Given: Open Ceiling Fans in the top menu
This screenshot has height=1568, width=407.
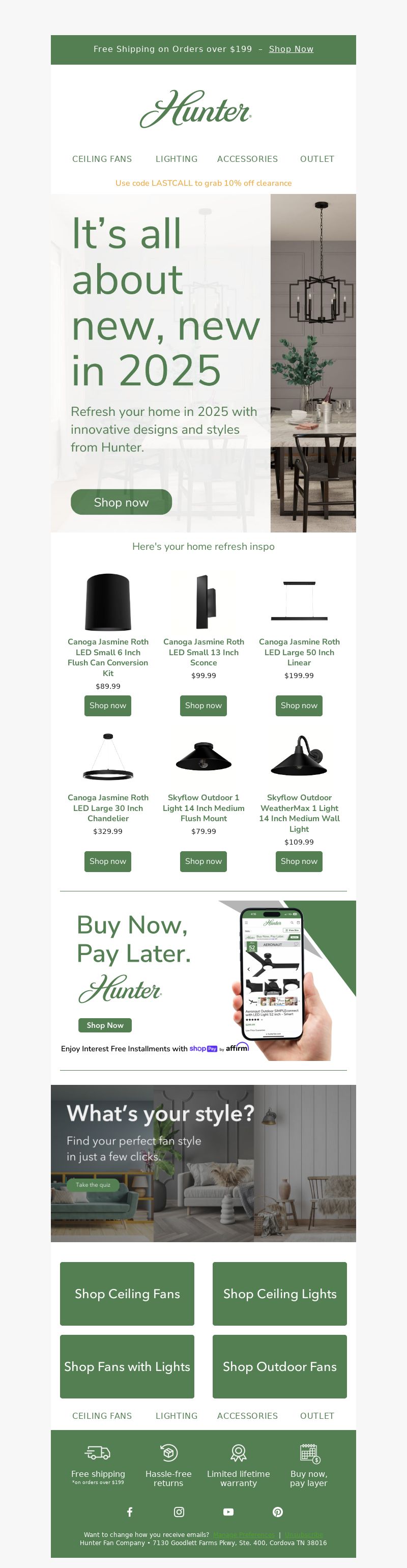Looking at the screenshot, I should pos(102,159).
